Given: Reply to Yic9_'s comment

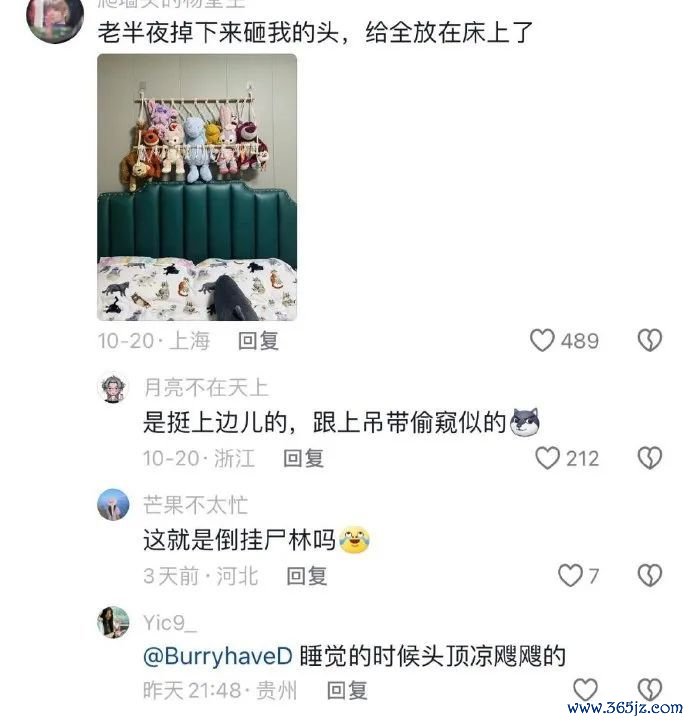Looking at the screenshot, I should point(347,690).
